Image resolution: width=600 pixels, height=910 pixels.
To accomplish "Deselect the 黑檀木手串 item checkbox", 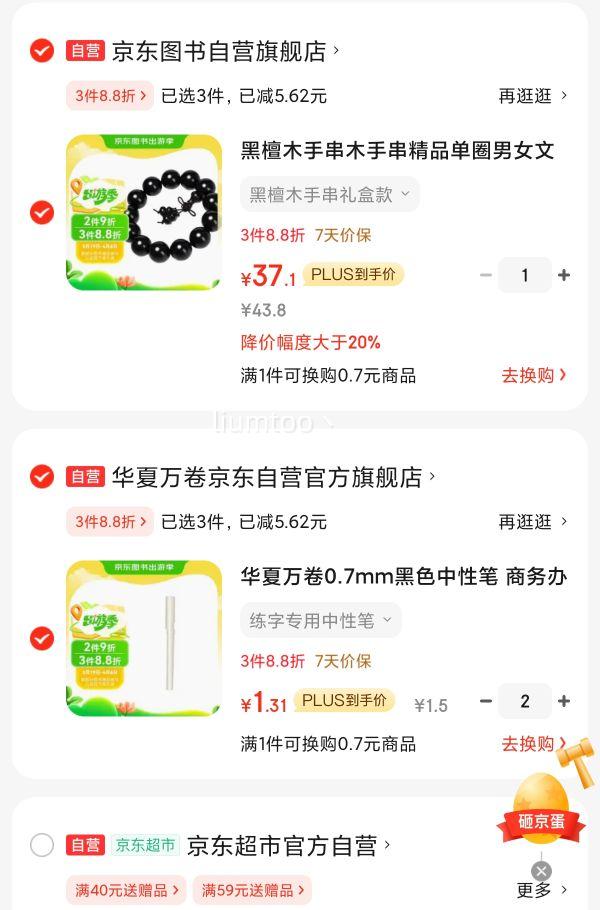I will [x=41, y=213].
